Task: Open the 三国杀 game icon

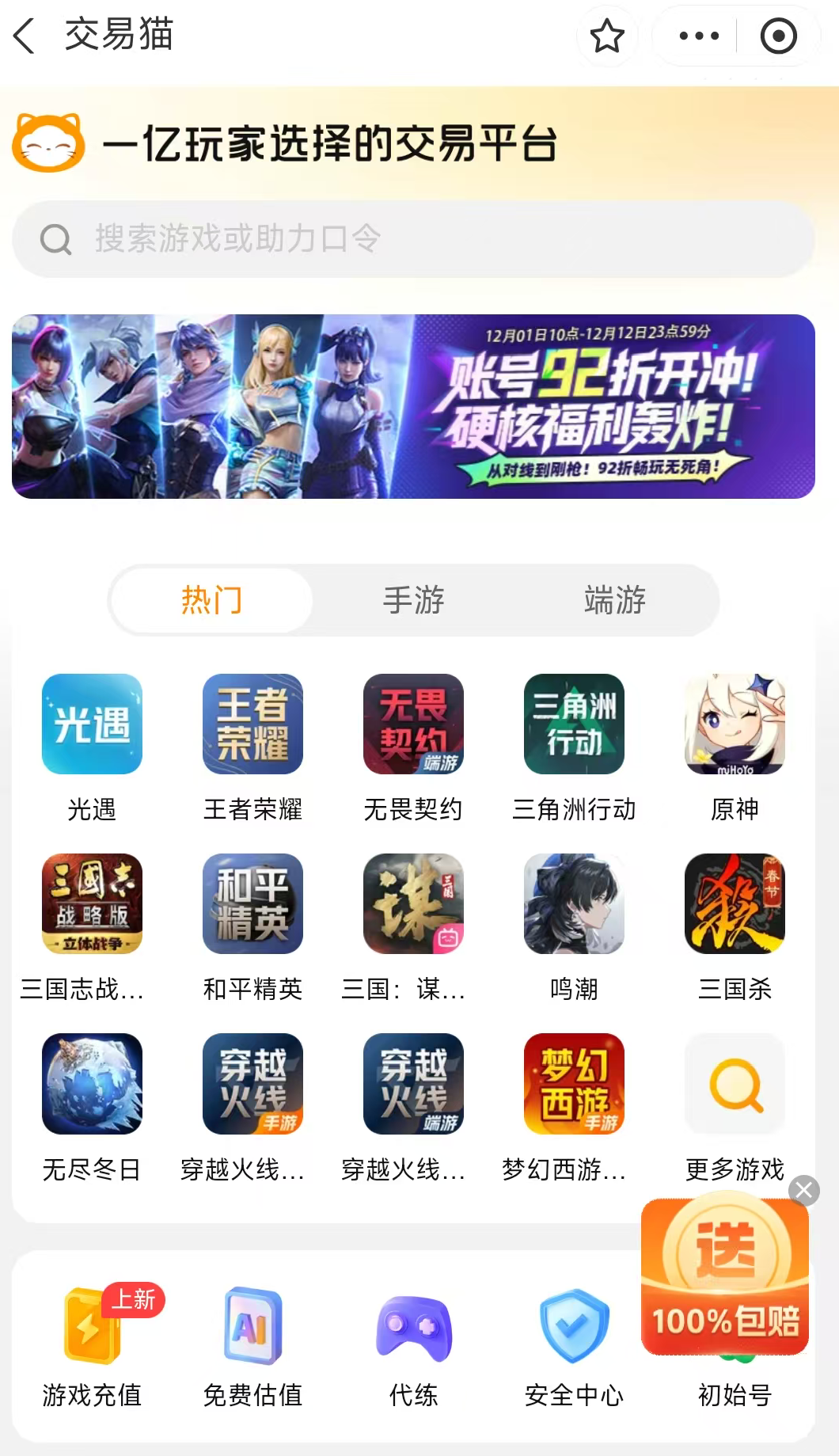Action: 734,903
